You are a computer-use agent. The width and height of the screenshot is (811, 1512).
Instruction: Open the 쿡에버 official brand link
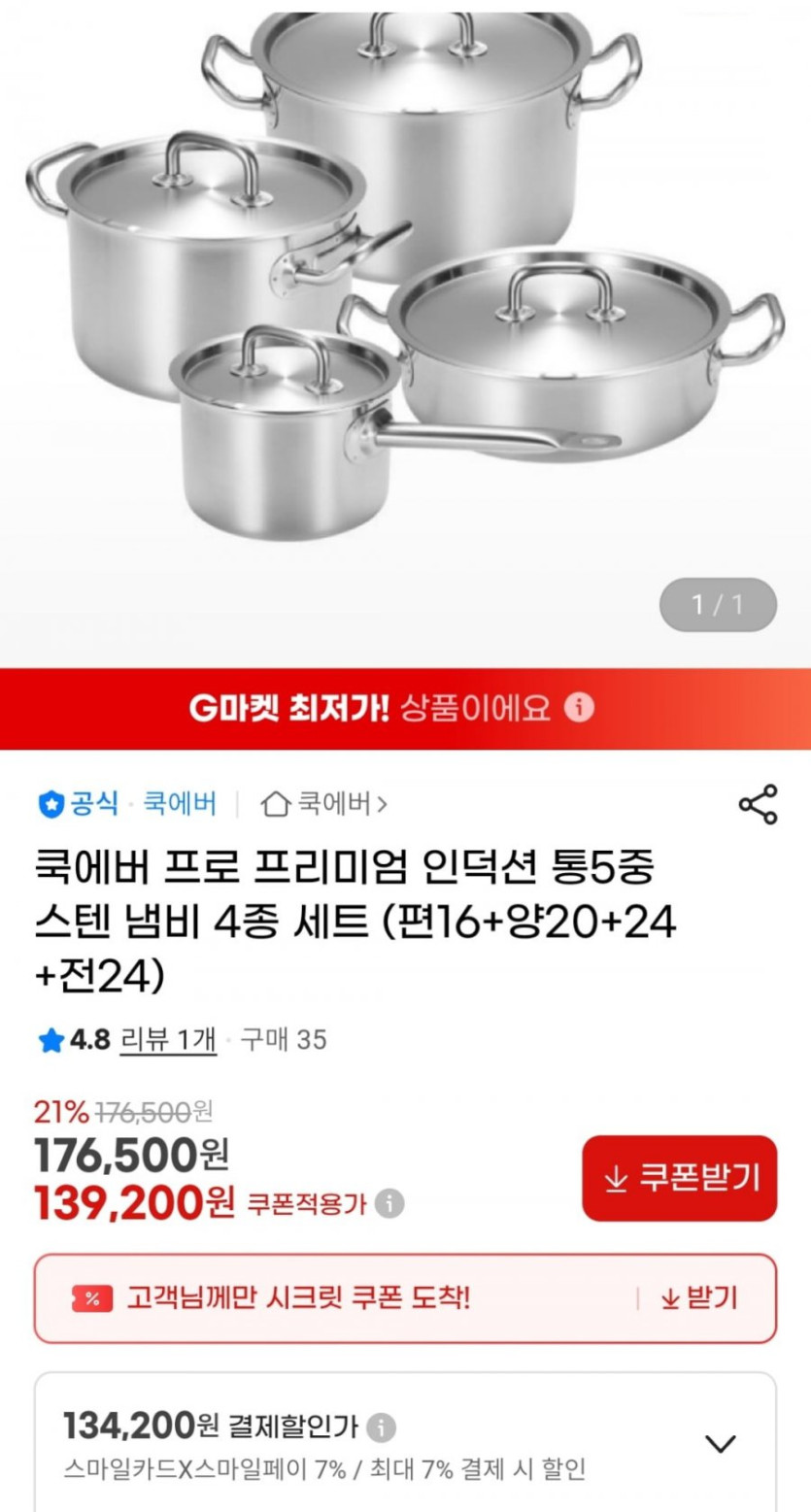180,804
